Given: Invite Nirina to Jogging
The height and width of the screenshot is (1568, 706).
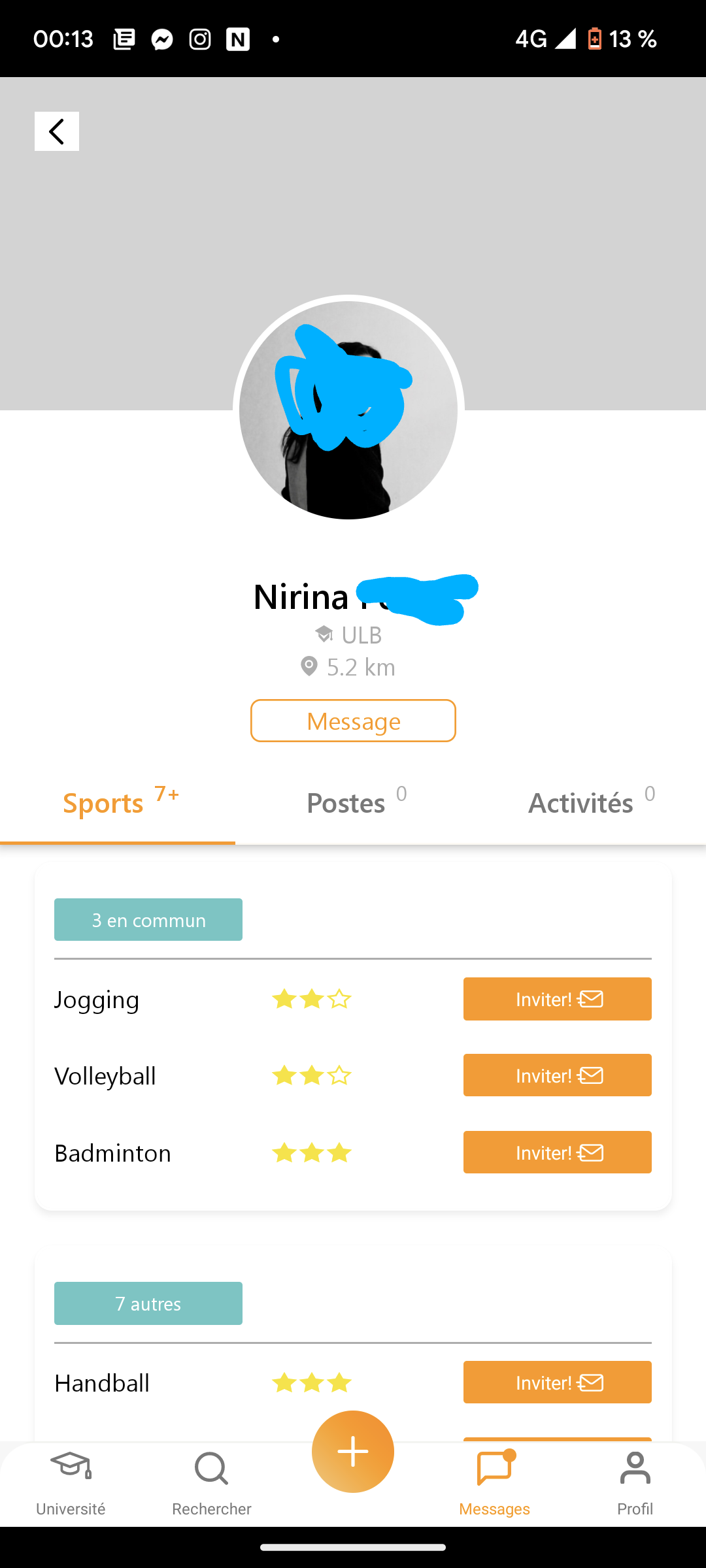Looking at the screenshot, I should click(557, 999).
